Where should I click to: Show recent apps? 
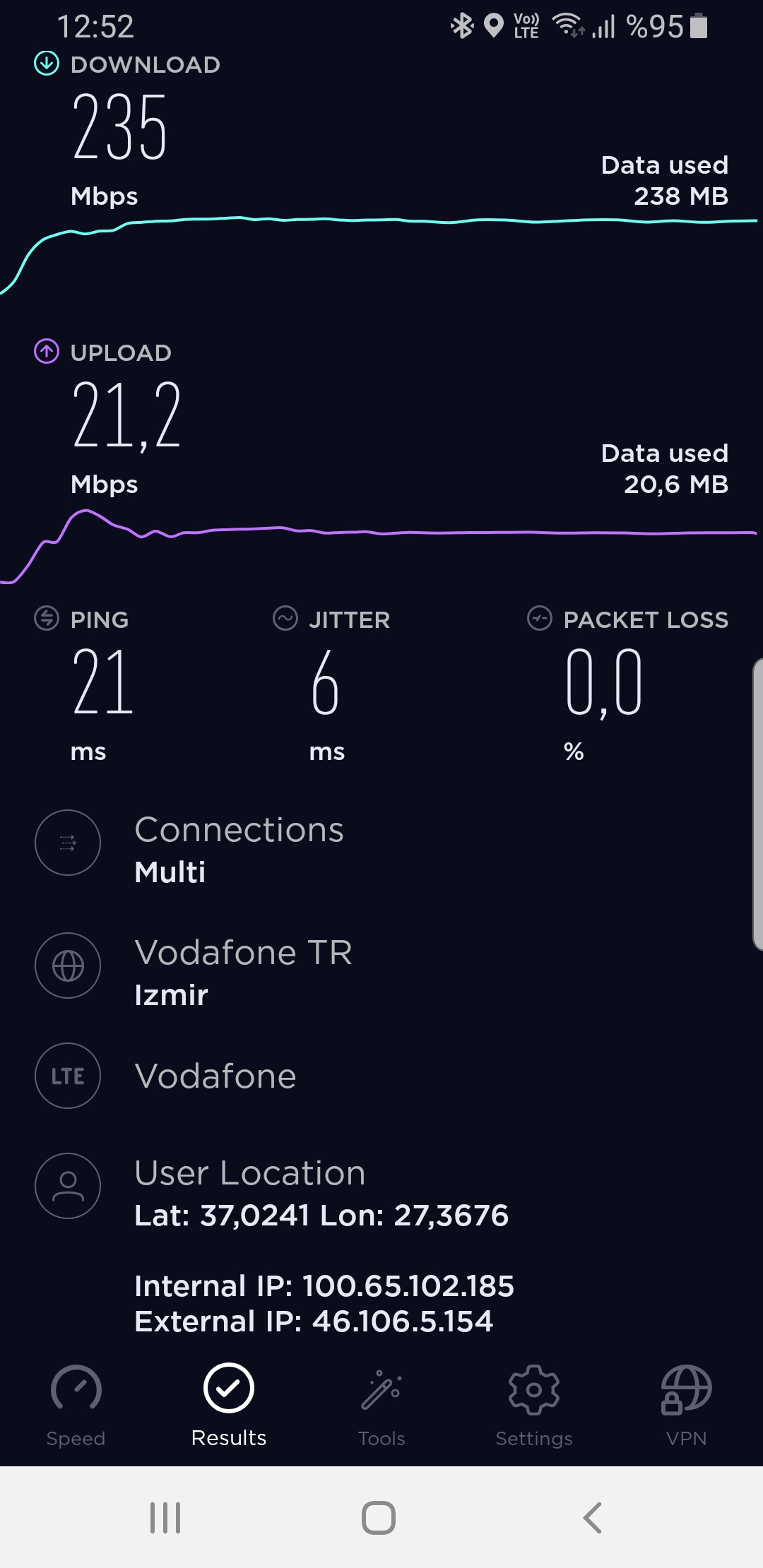165,1517
